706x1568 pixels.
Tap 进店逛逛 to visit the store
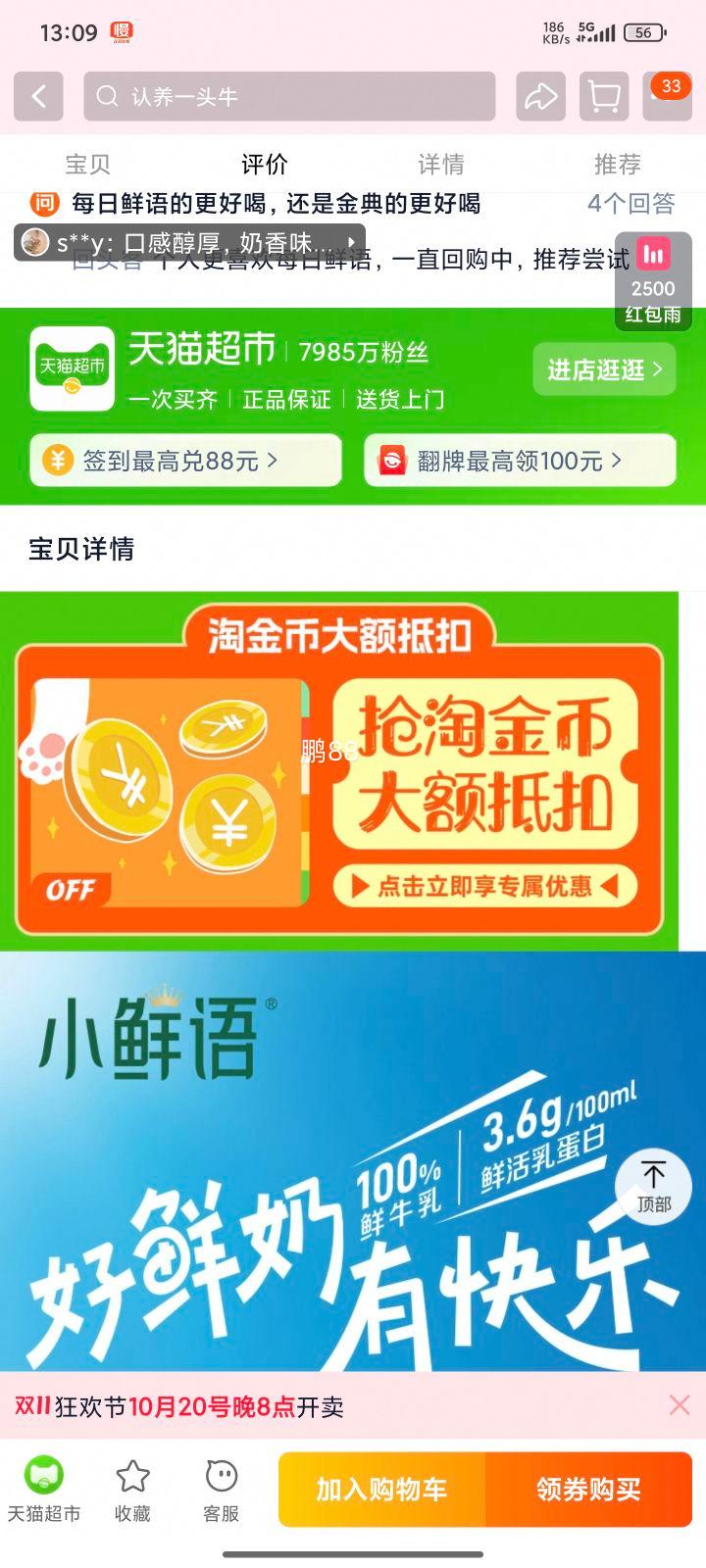(x=604, y=369)
